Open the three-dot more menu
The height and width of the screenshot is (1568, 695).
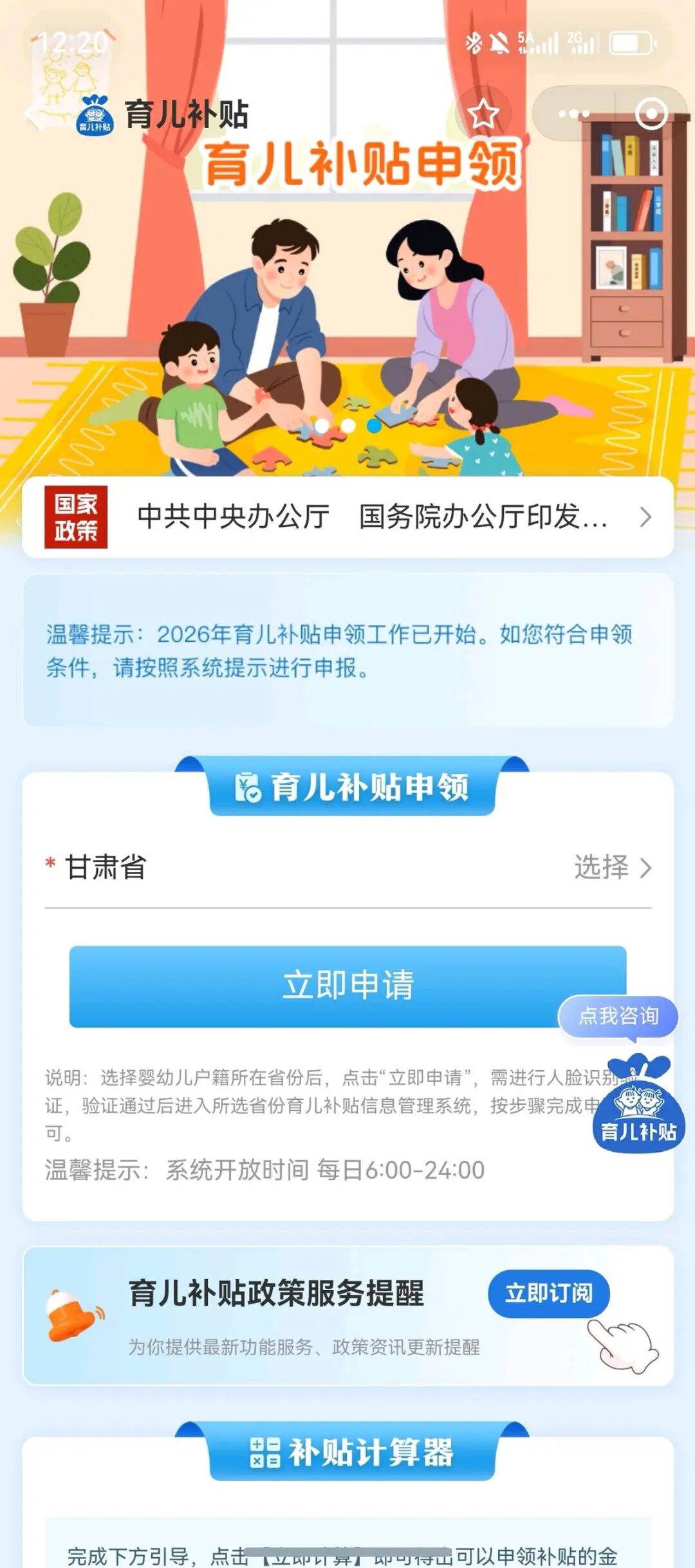click(x=573, y=114)
